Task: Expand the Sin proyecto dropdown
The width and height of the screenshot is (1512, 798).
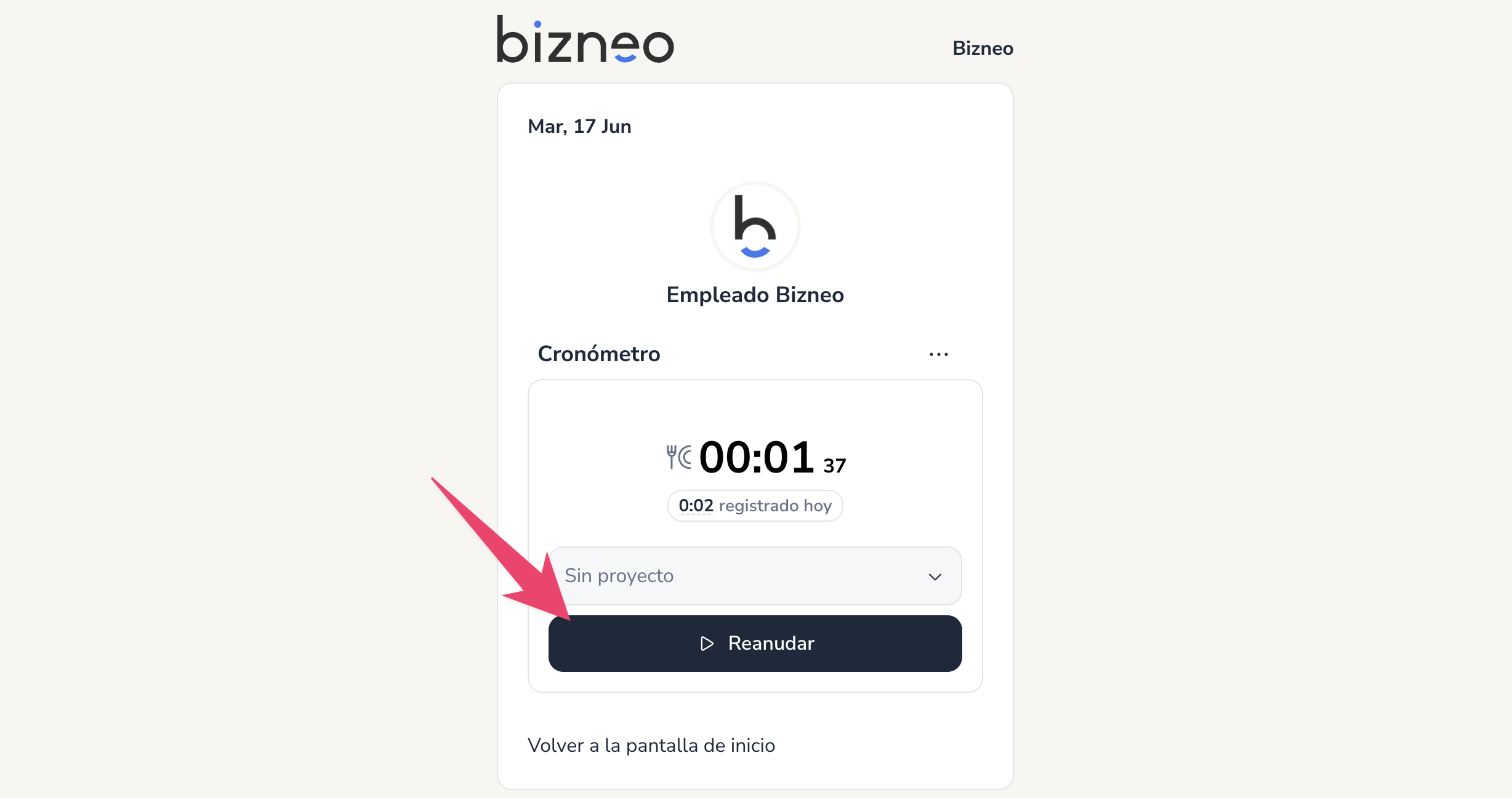Action: [755, 576]
